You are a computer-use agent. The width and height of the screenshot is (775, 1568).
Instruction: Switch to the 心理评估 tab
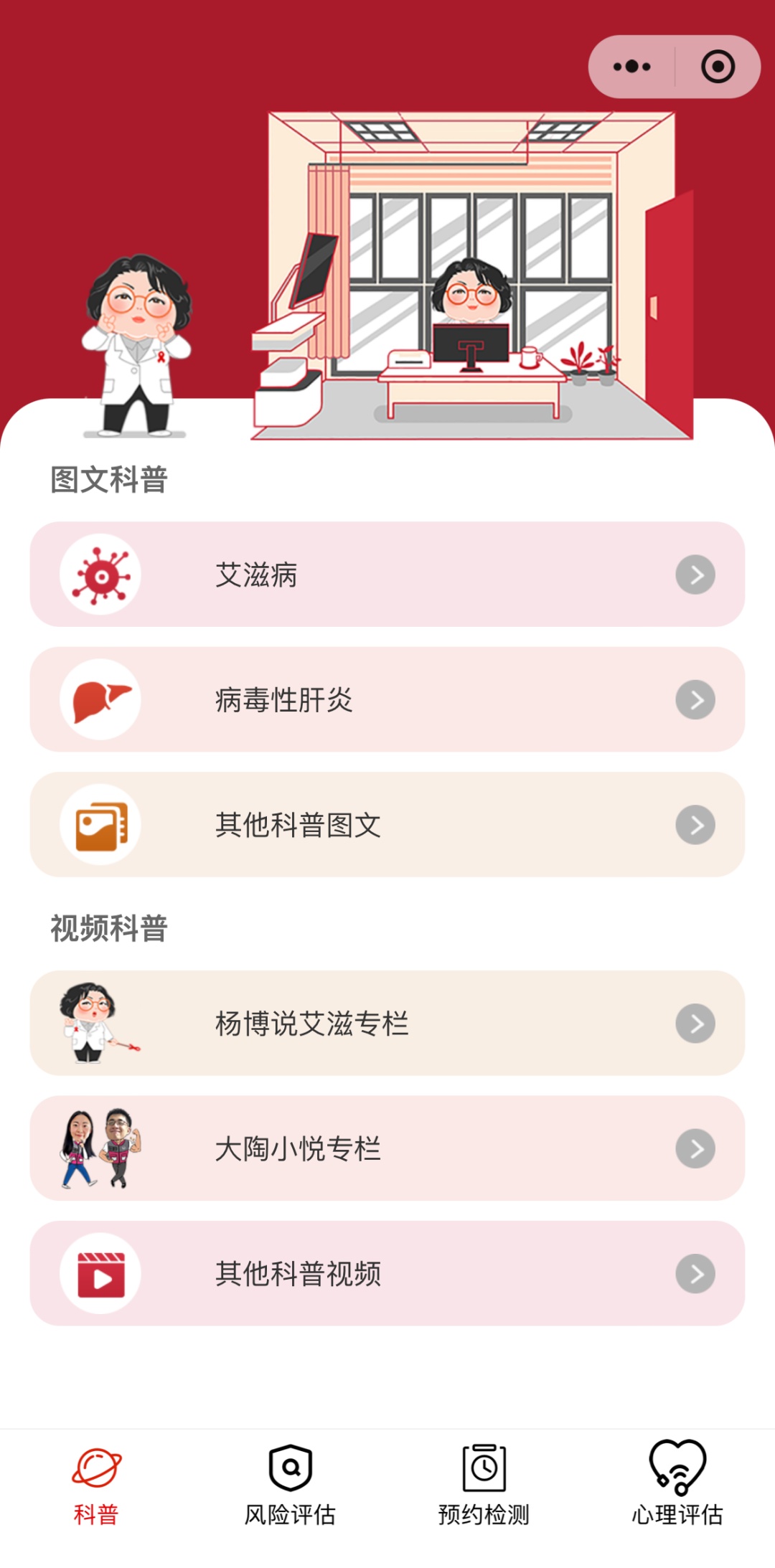(677, 1483)
